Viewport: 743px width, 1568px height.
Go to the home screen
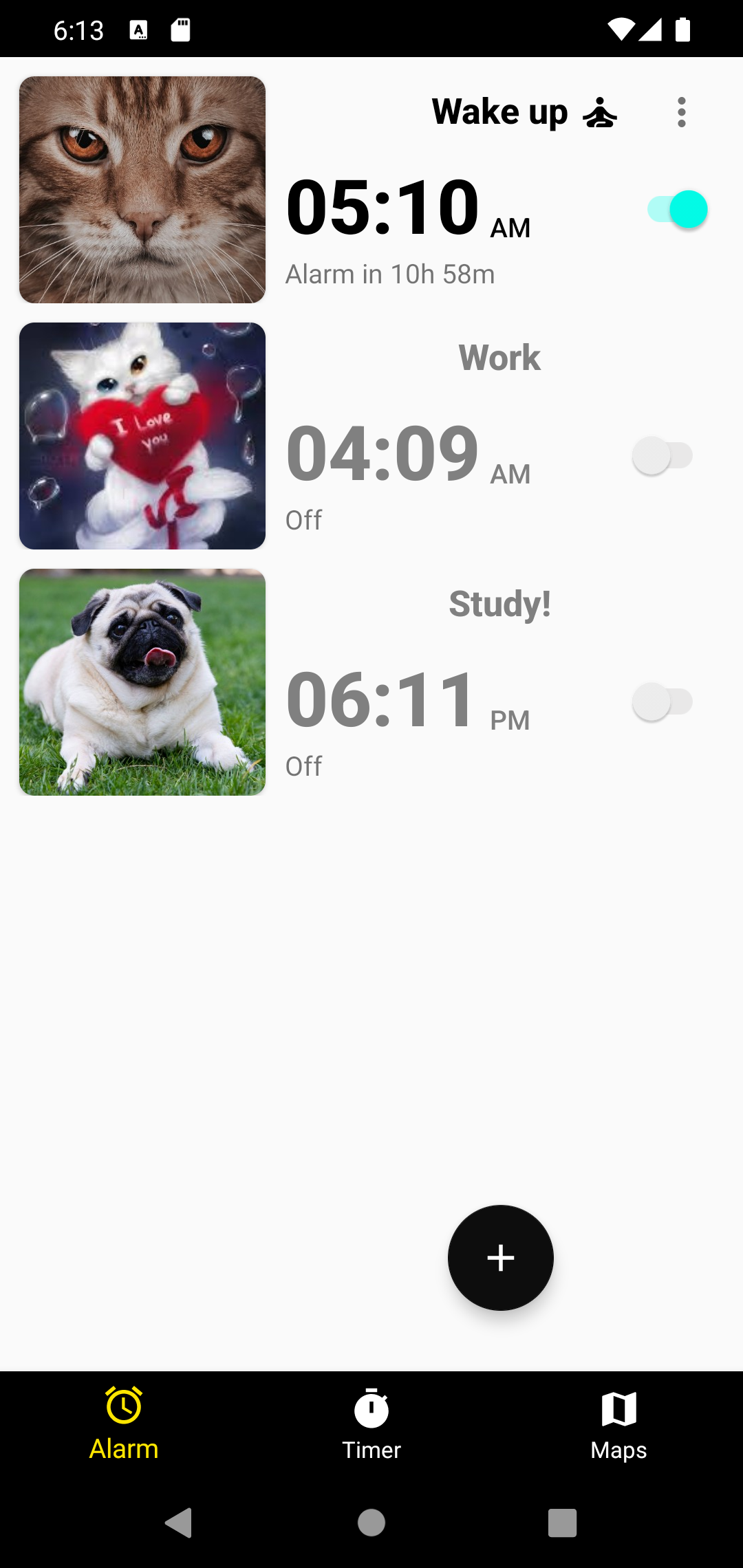point(371,1523)
